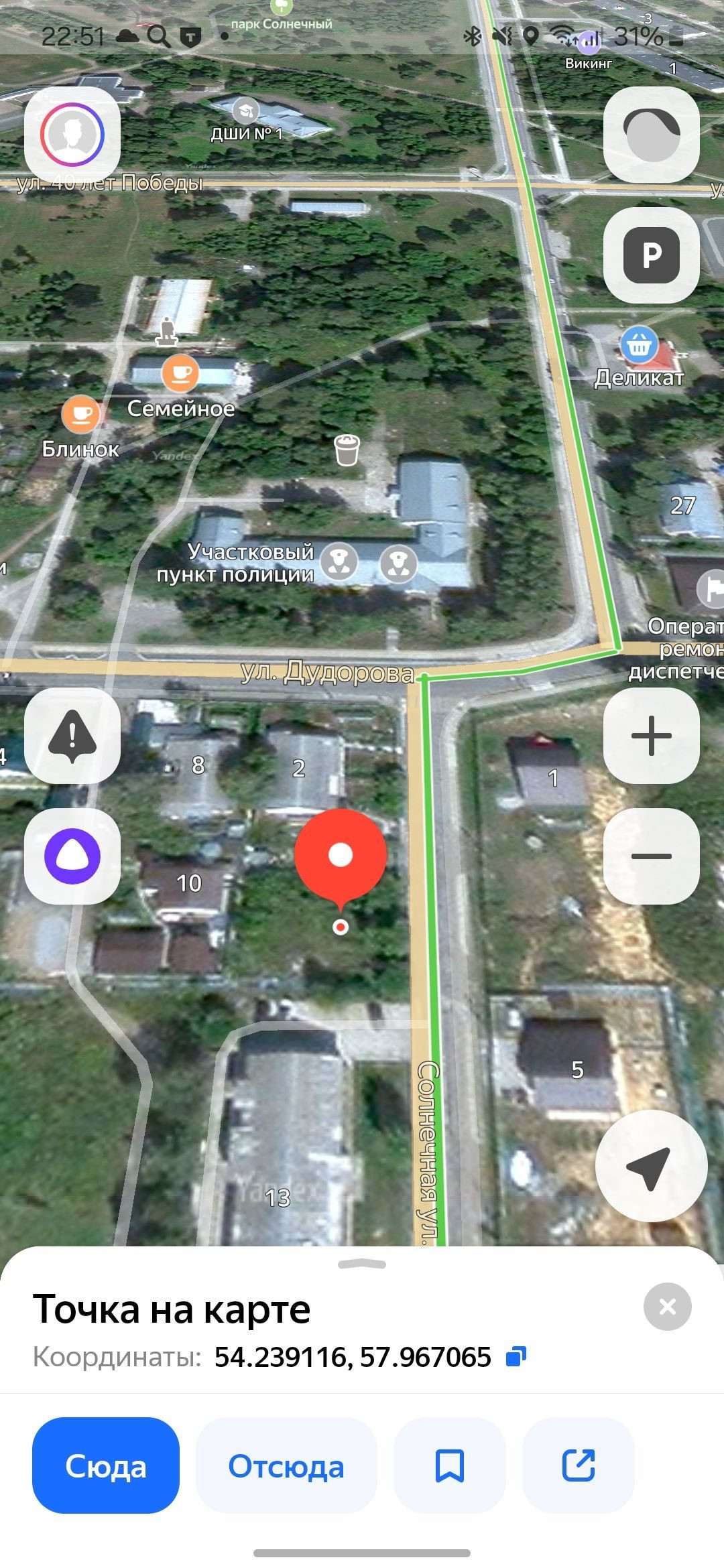This screenshot has width=724, height=1568.
Task: Open the Участковый пункт полиции marker
Action: [338, 563]
